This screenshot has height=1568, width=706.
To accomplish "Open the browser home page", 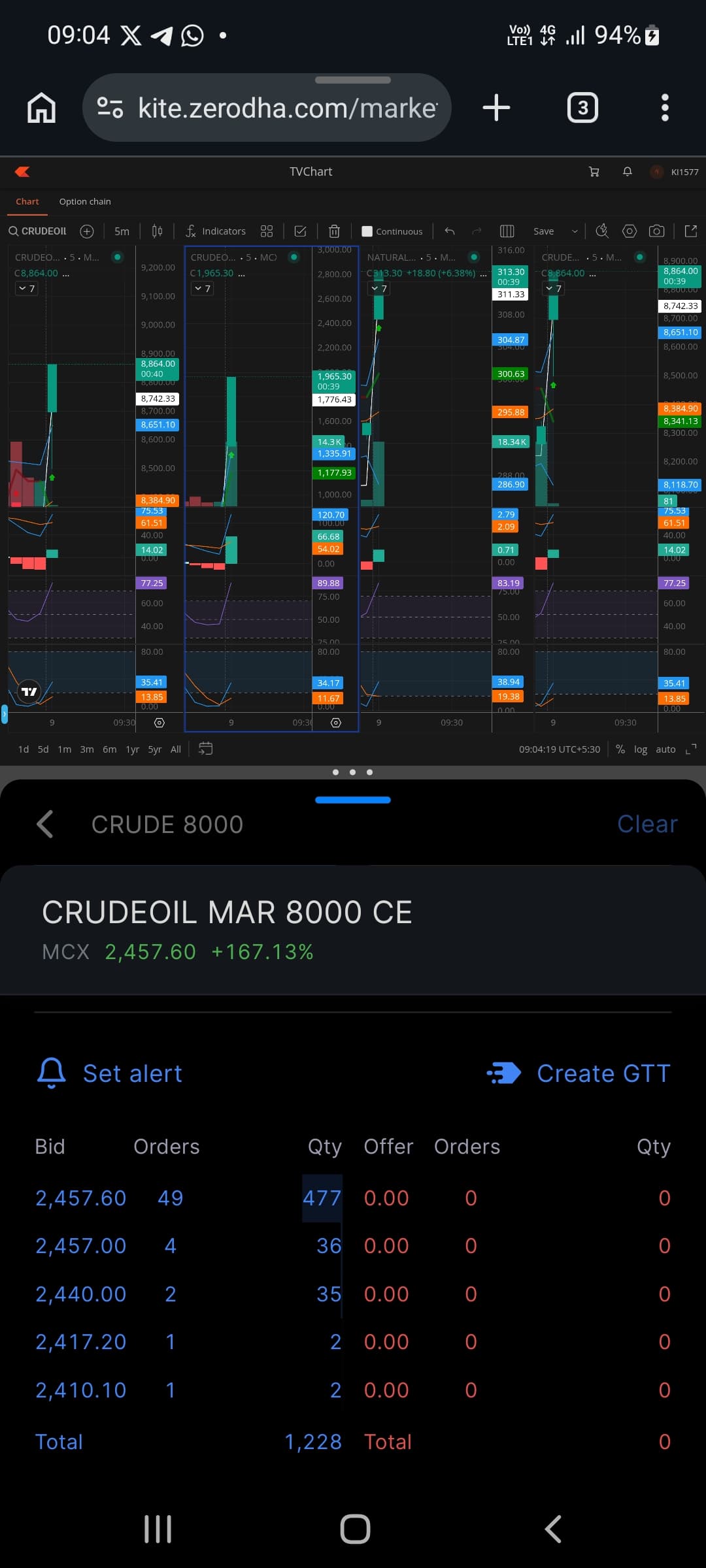I will 41,108.
